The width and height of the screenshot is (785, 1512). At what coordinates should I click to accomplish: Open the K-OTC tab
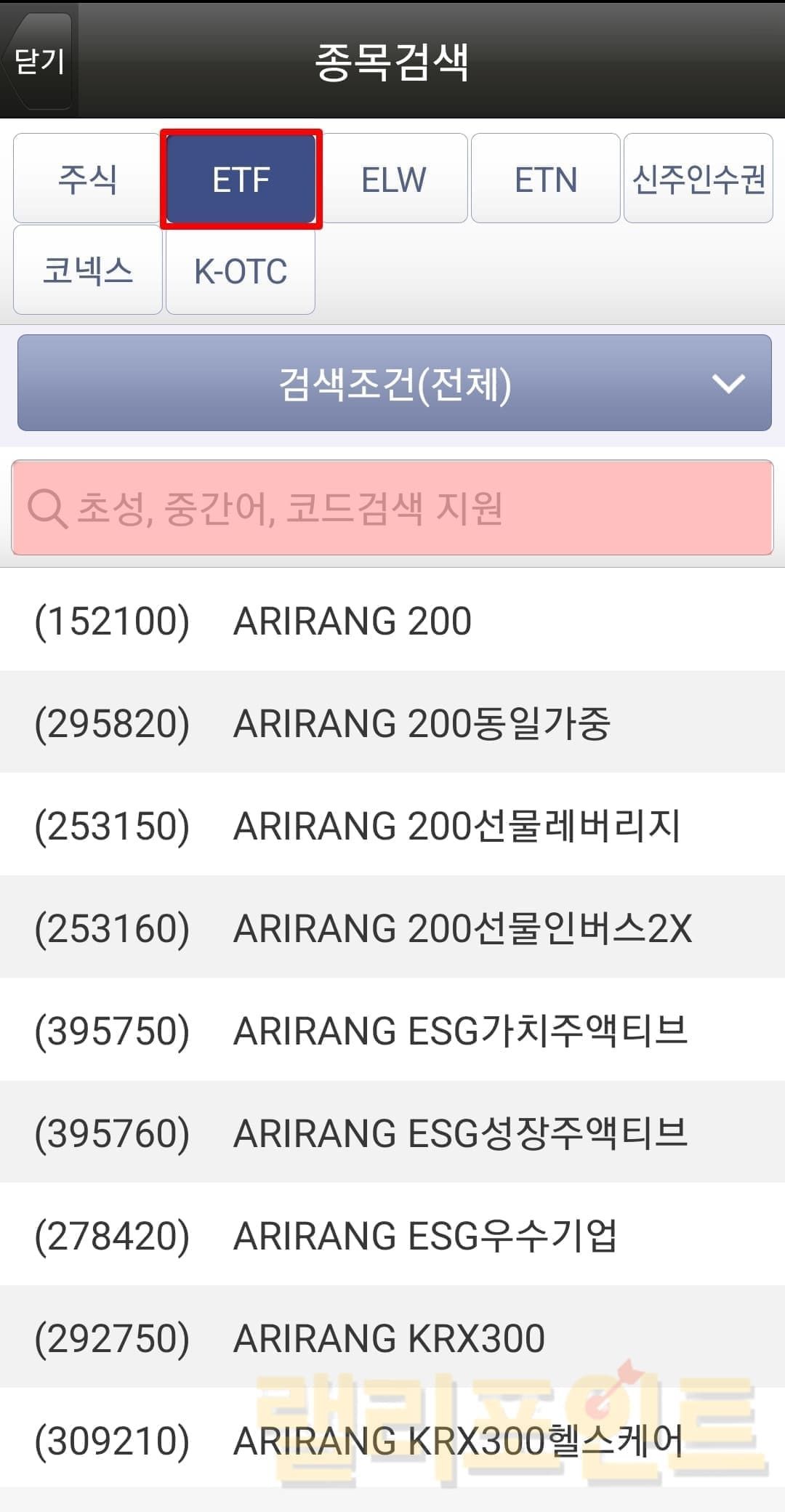(x=241, y=270)
